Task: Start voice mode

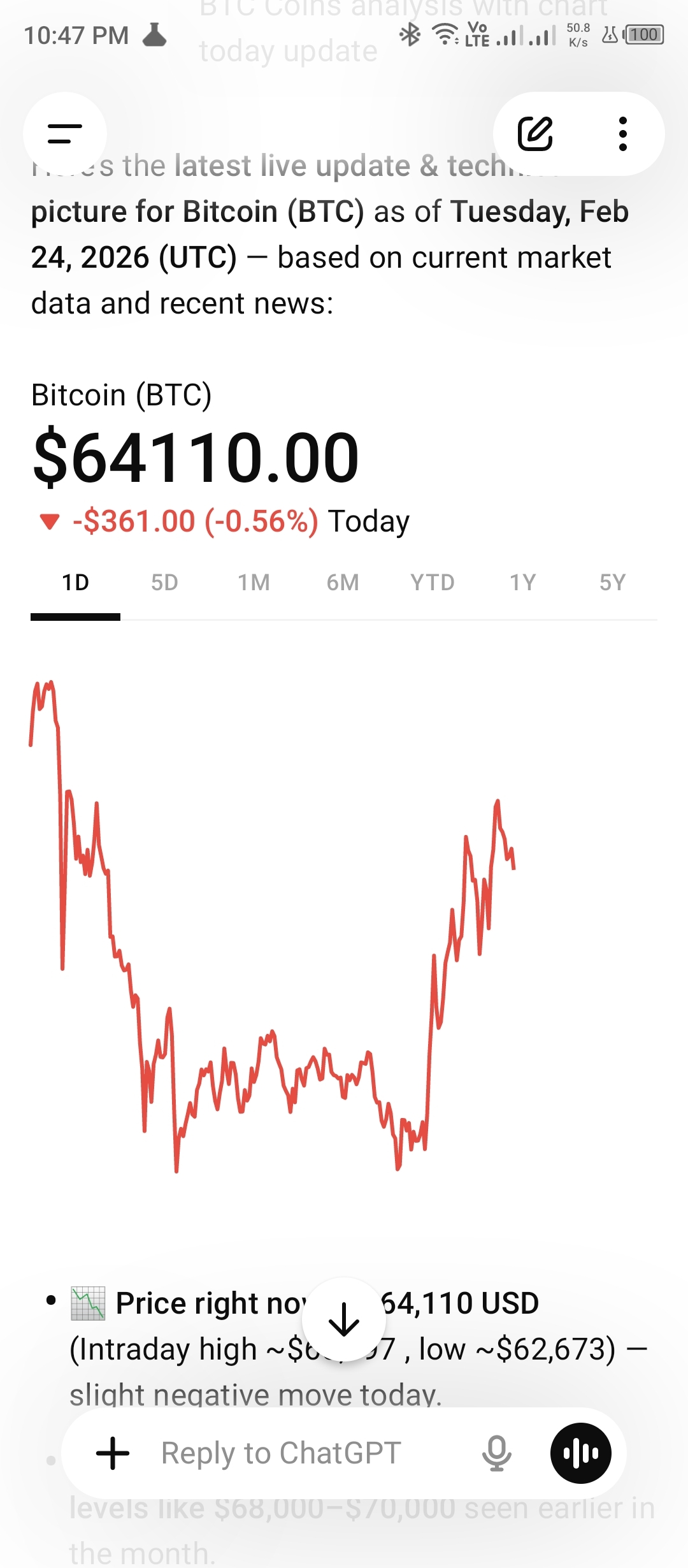Action: click(x=580, y=1453)
